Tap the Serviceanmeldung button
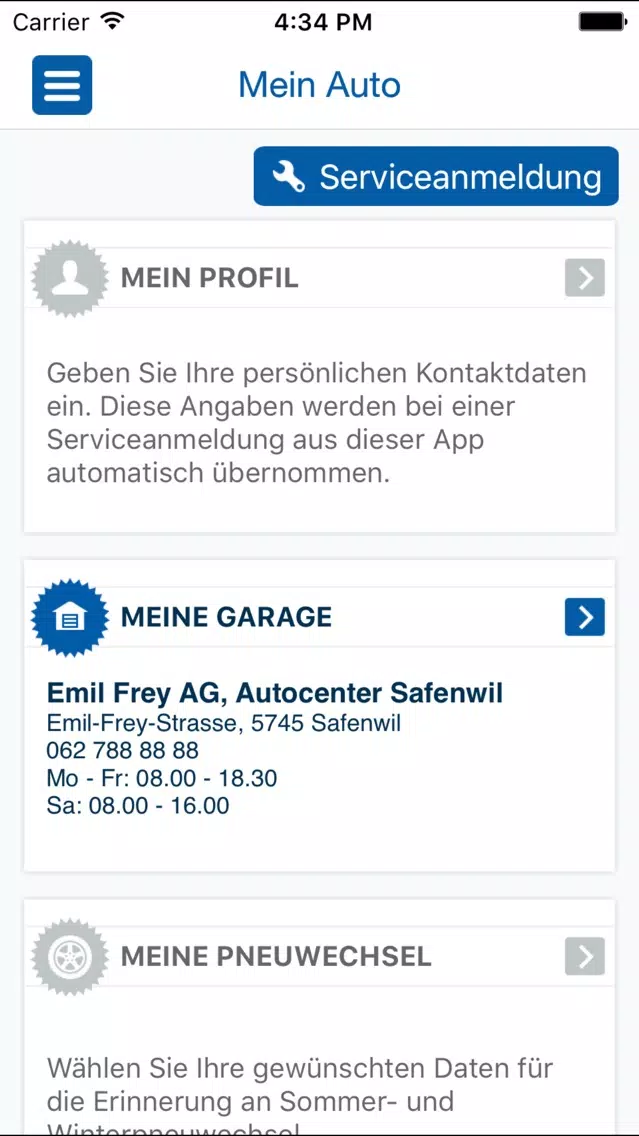This screenshot has height=1136, width=639. coord(436,176)
